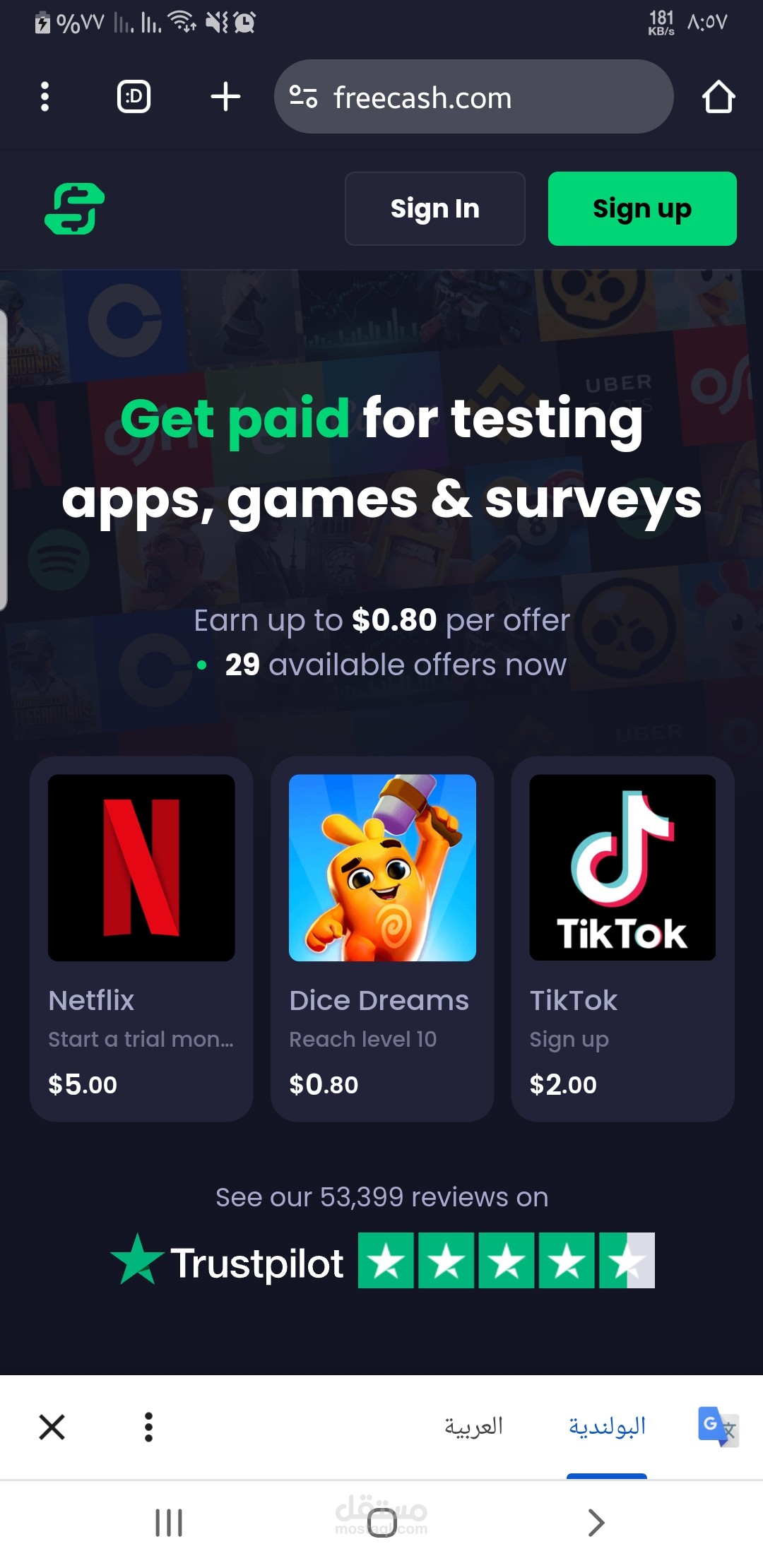
Task: Open the Trustpilot reviews link
Action: [x=382, y=1261]
